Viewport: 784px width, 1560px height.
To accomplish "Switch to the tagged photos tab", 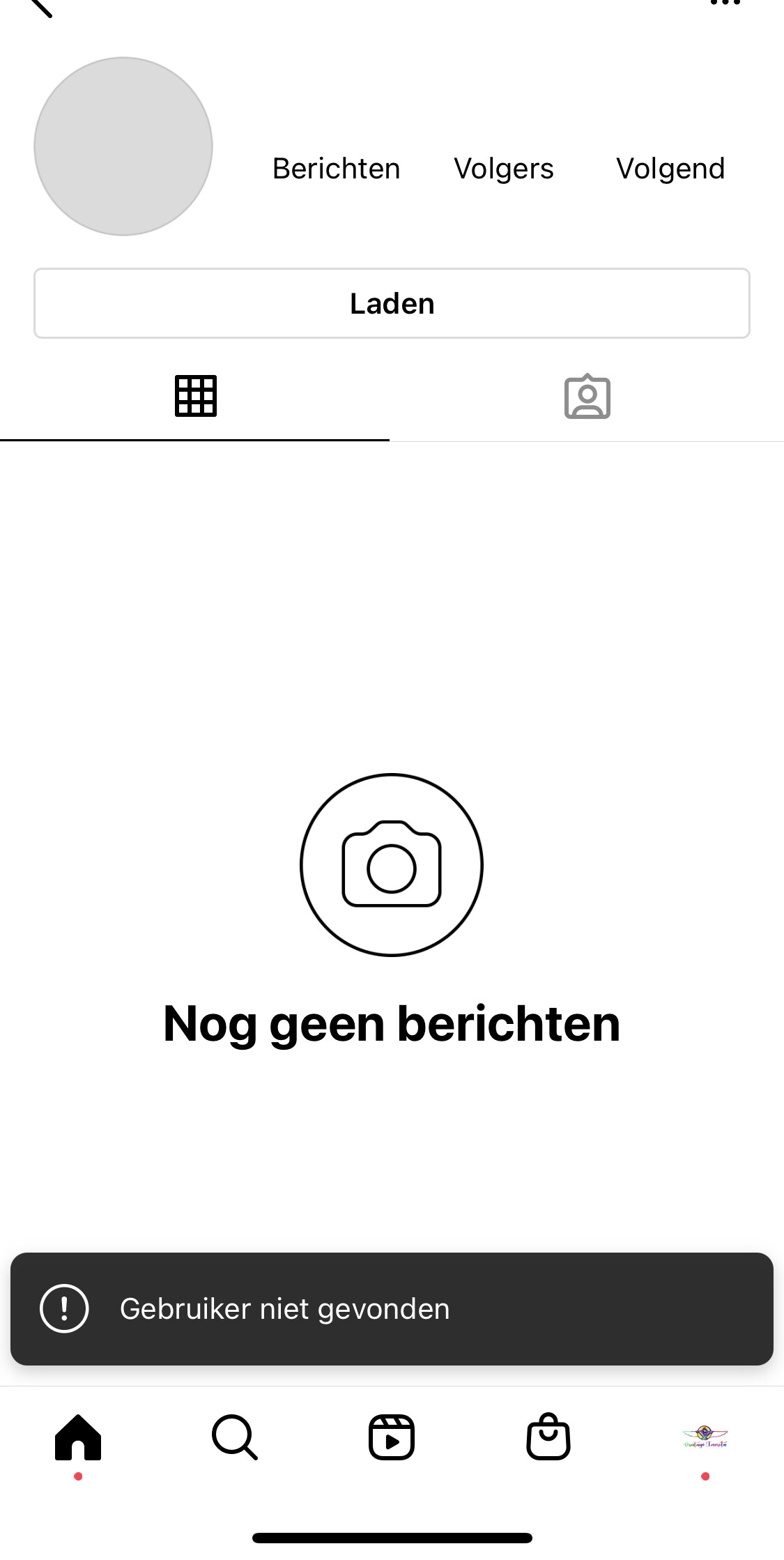I will click(x=587, y=397).
